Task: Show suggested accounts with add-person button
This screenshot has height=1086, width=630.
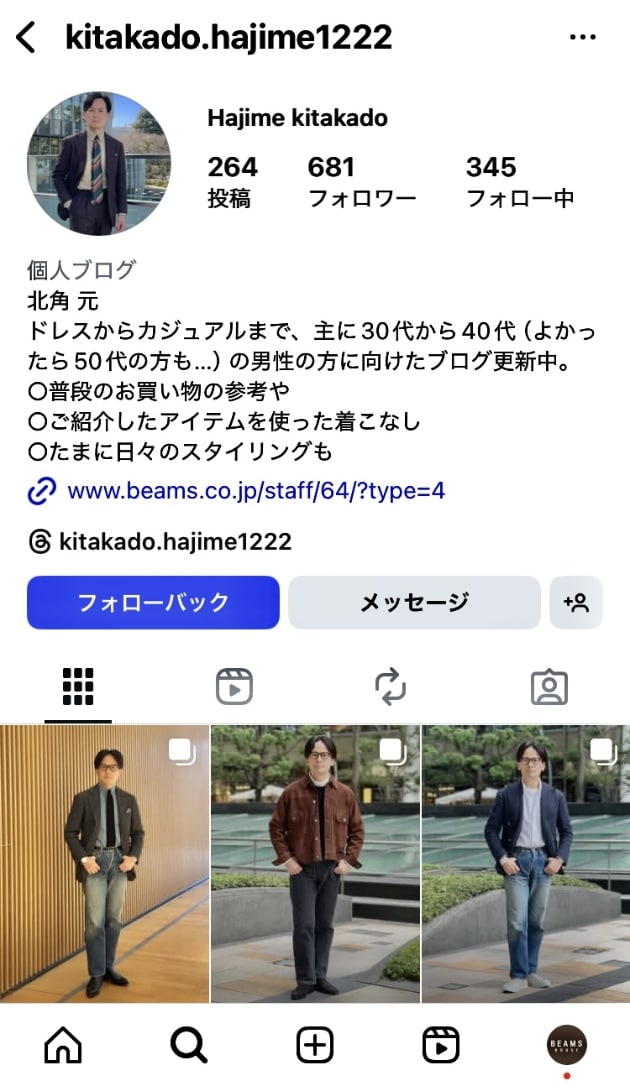Action: tap(576, 602)
